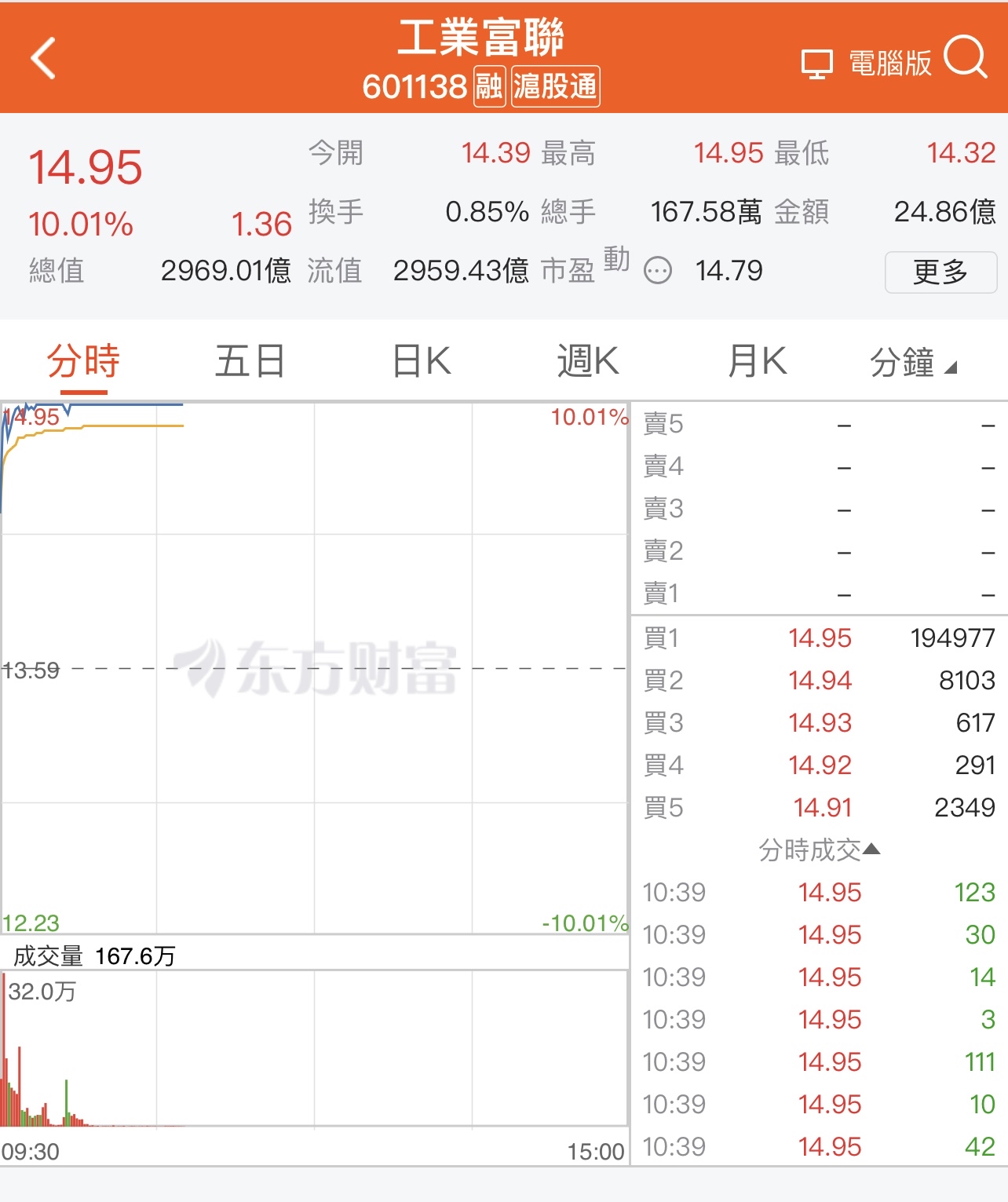Show the 日K chart

[x=422, y=362]
